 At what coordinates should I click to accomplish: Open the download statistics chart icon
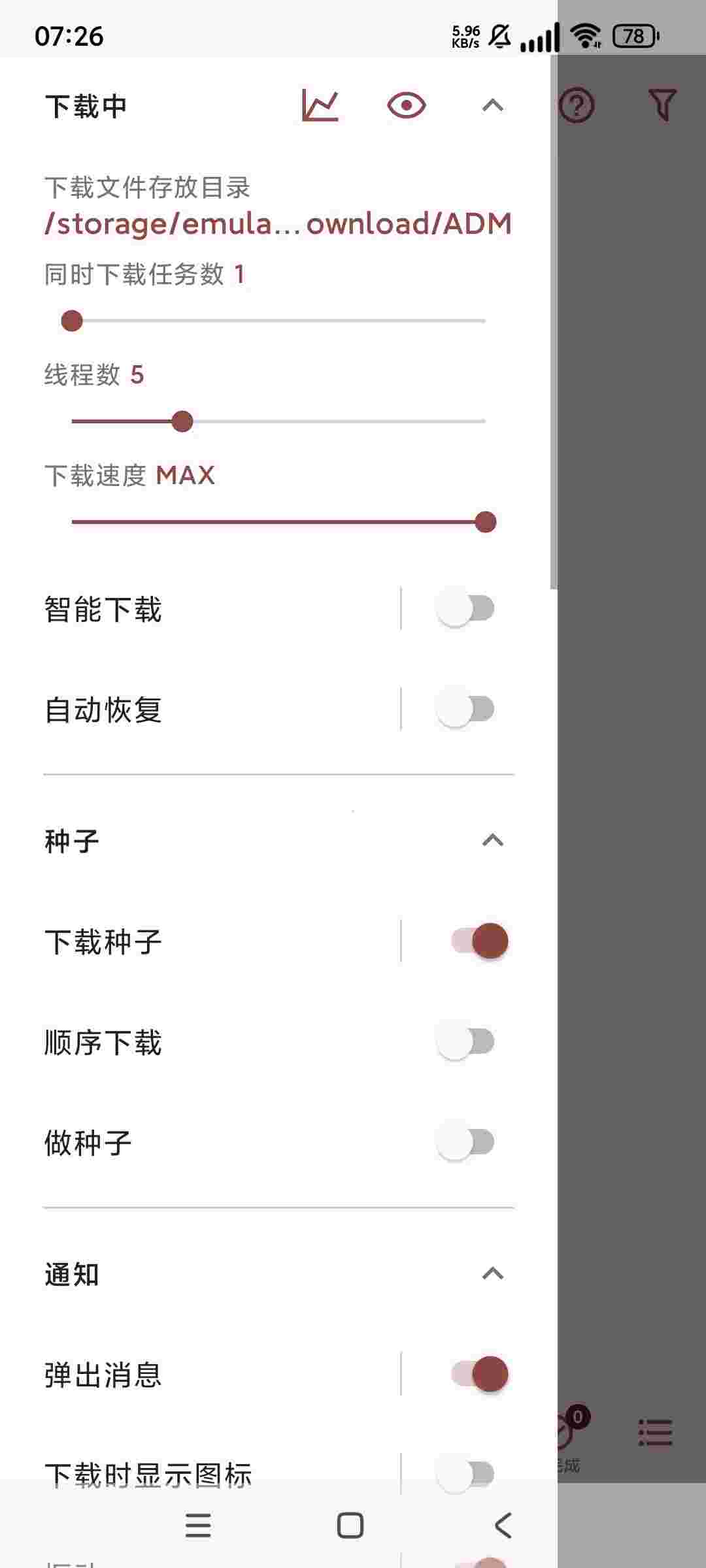320,106
